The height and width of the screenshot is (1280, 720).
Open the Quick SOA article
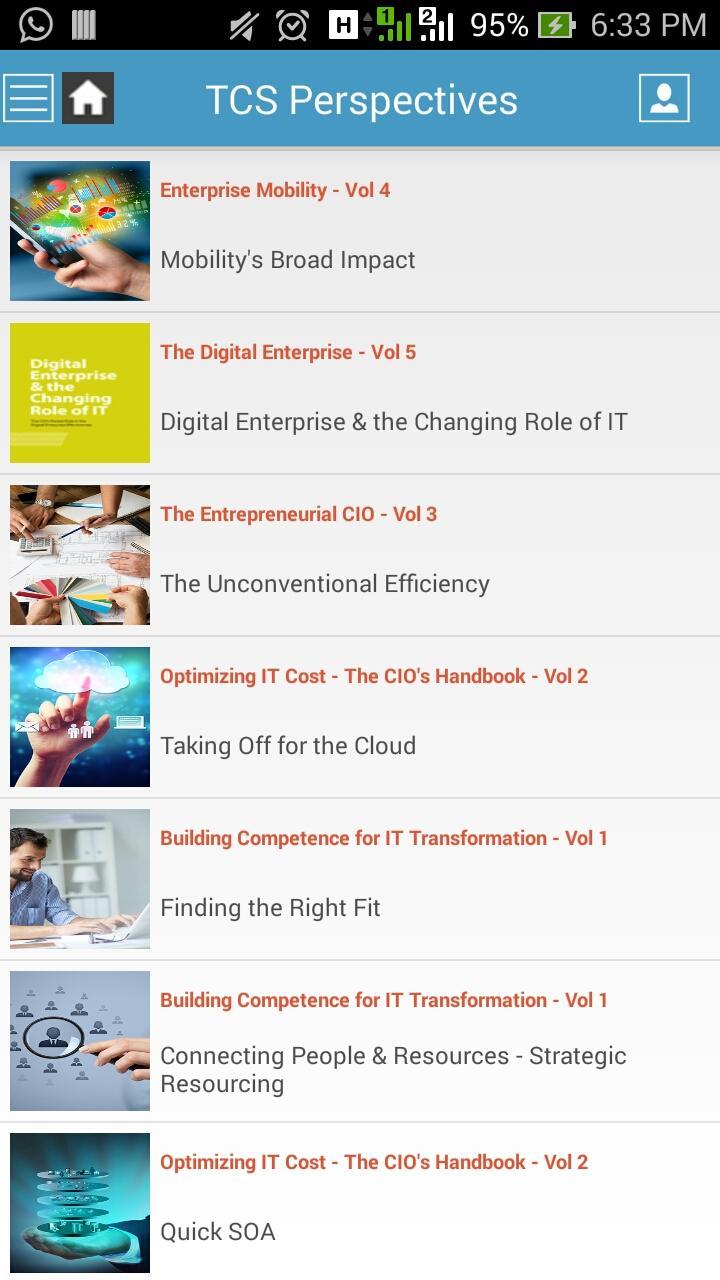click(x=218, y=1231)
